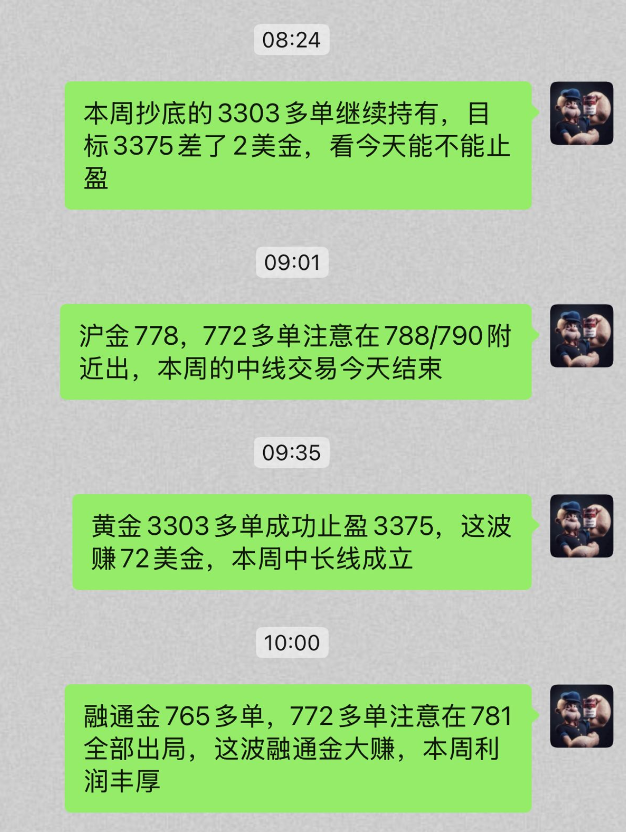Image resolution: width=626 pixels, height=832 pixels.
Task: Open sender's avatar beside the 08:24 message
Action: [581, 113]
